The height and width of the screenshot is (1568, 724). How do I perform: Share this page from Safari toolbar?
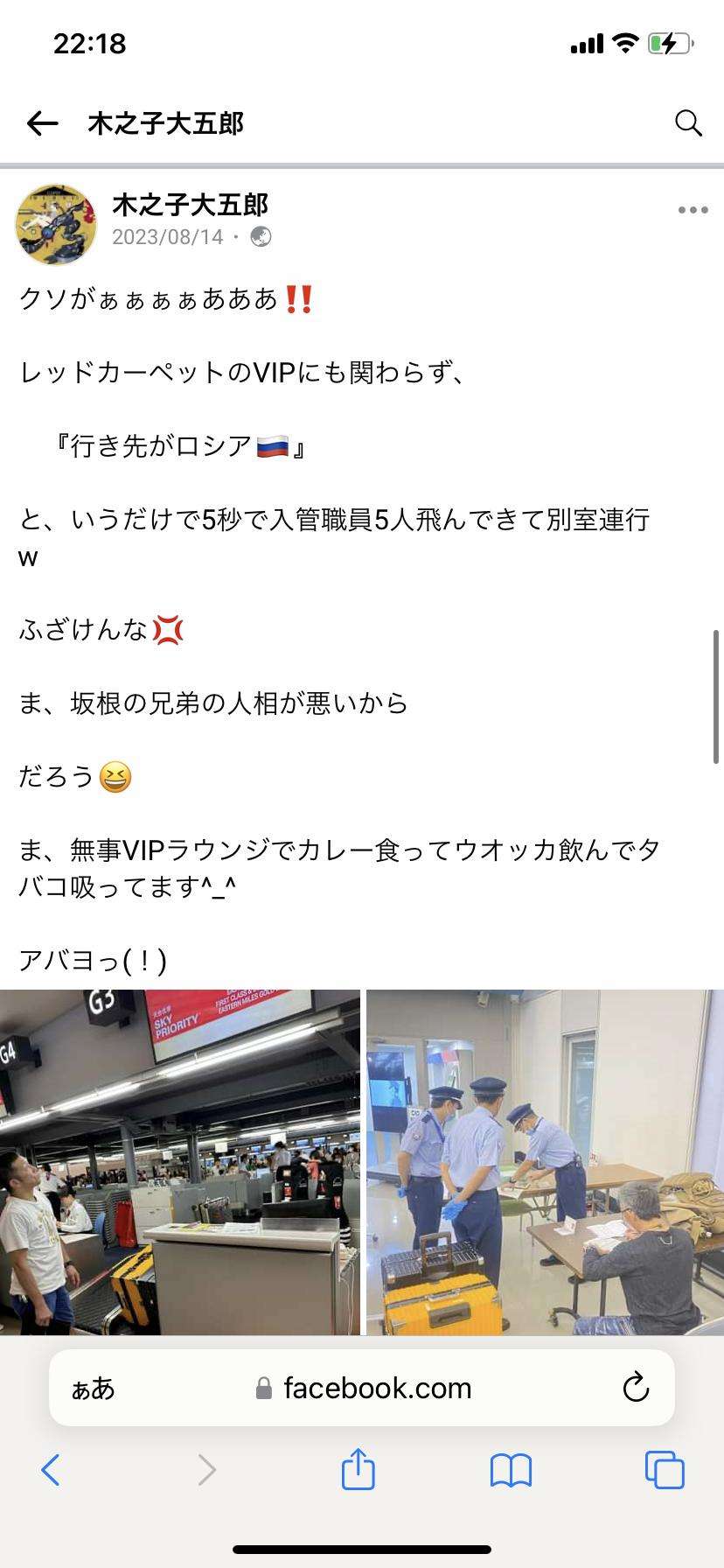pyautogui.click(x=358, y=1468)
